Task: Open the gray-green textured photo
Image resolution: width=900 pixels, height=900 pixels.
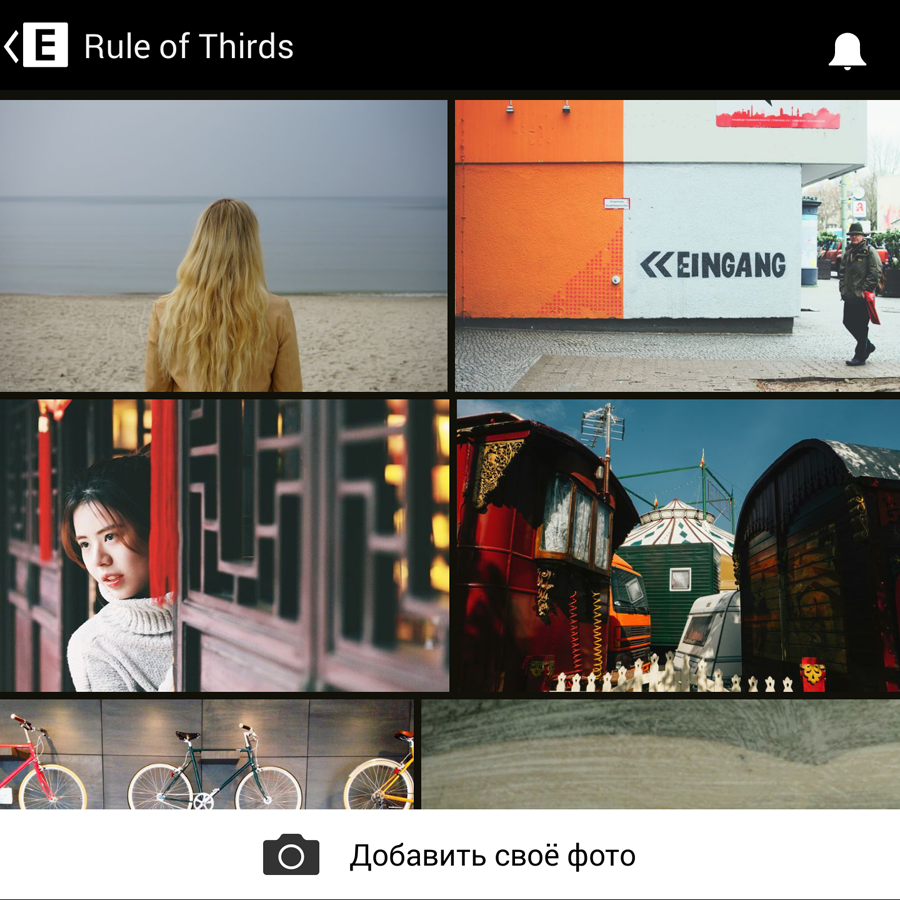Action: coord(660,754)
